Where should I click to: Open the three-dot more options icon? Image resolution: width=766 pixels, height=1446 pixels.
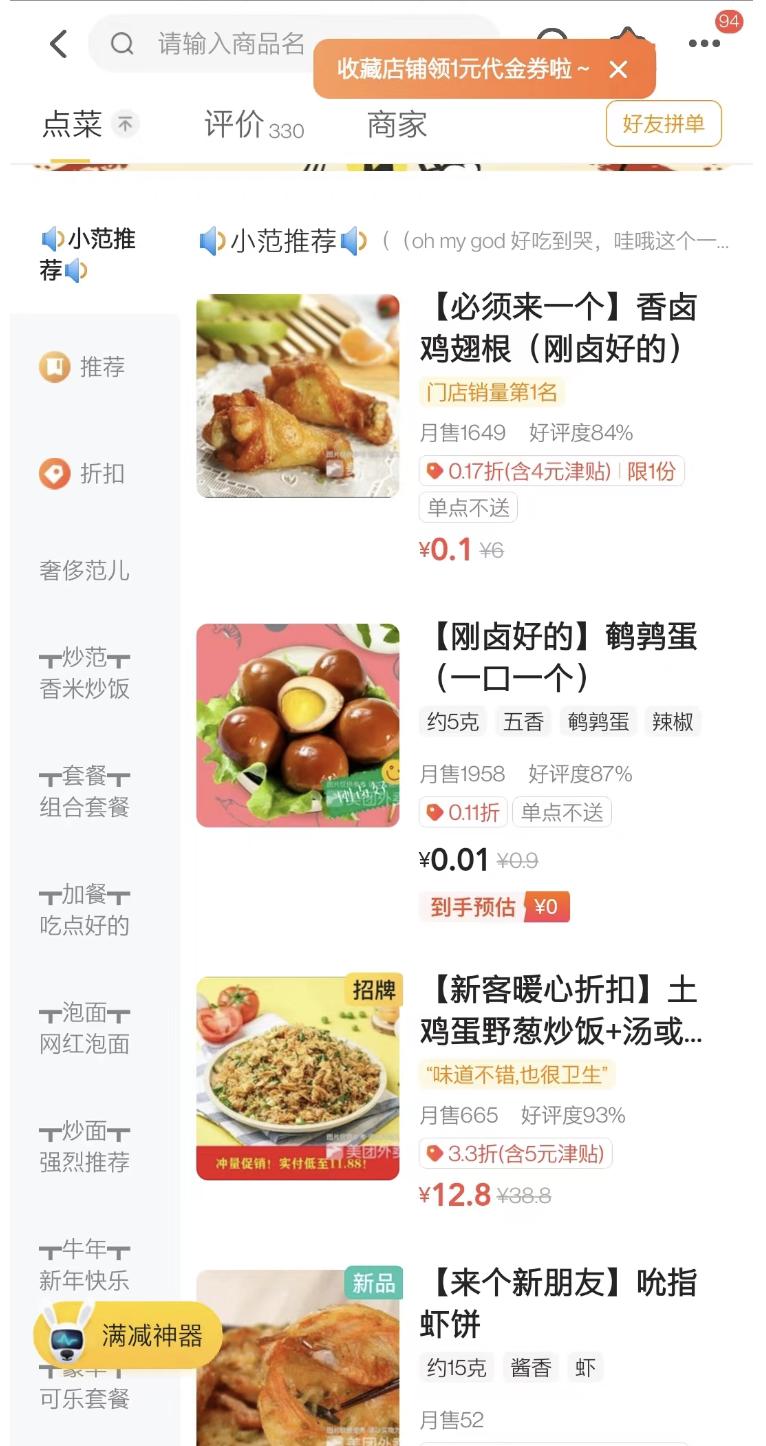[706, 44]
